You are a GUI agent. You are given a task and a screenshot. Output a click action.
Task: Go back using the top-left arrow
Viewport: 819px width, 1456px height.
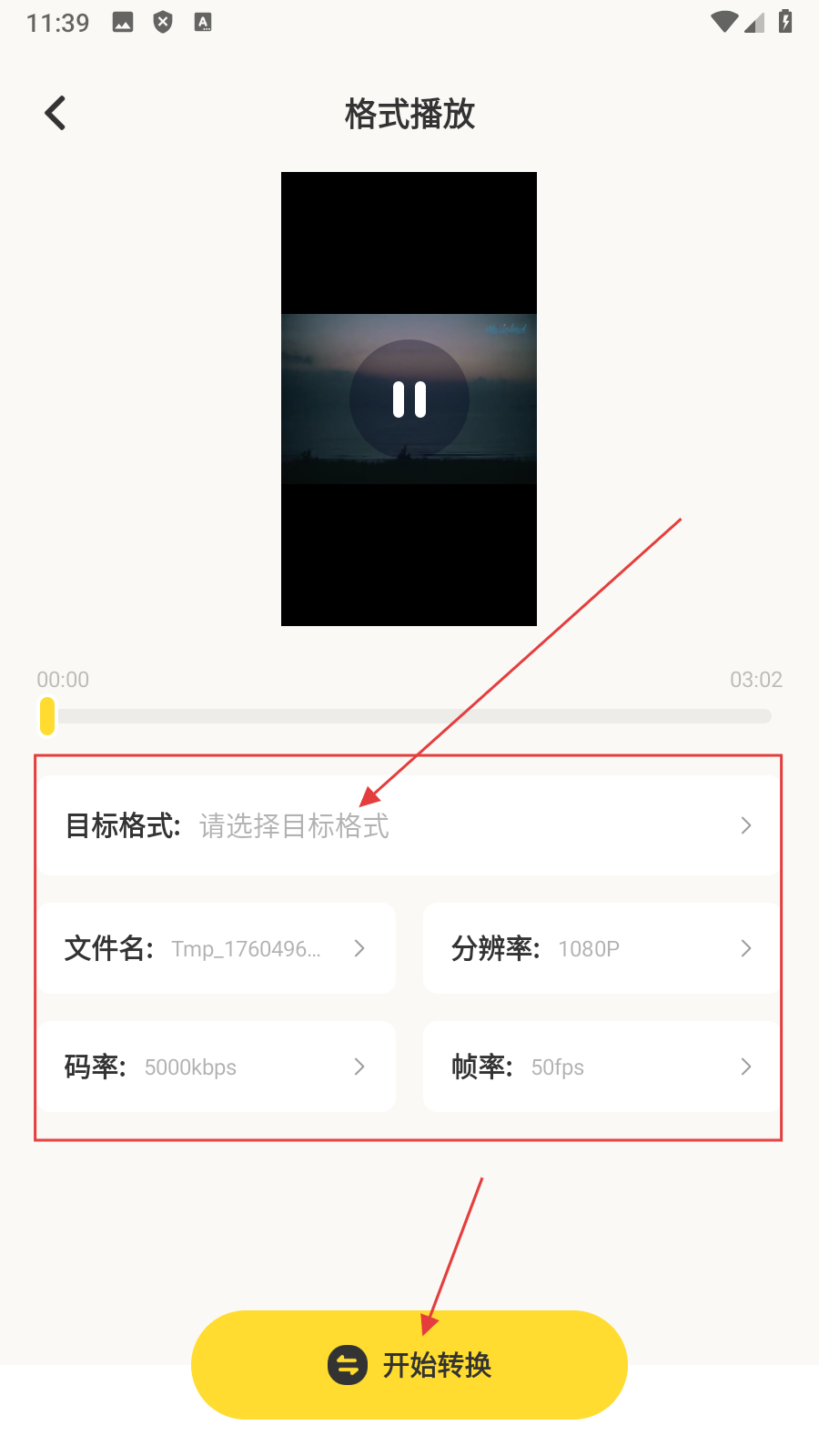[56, 114]
